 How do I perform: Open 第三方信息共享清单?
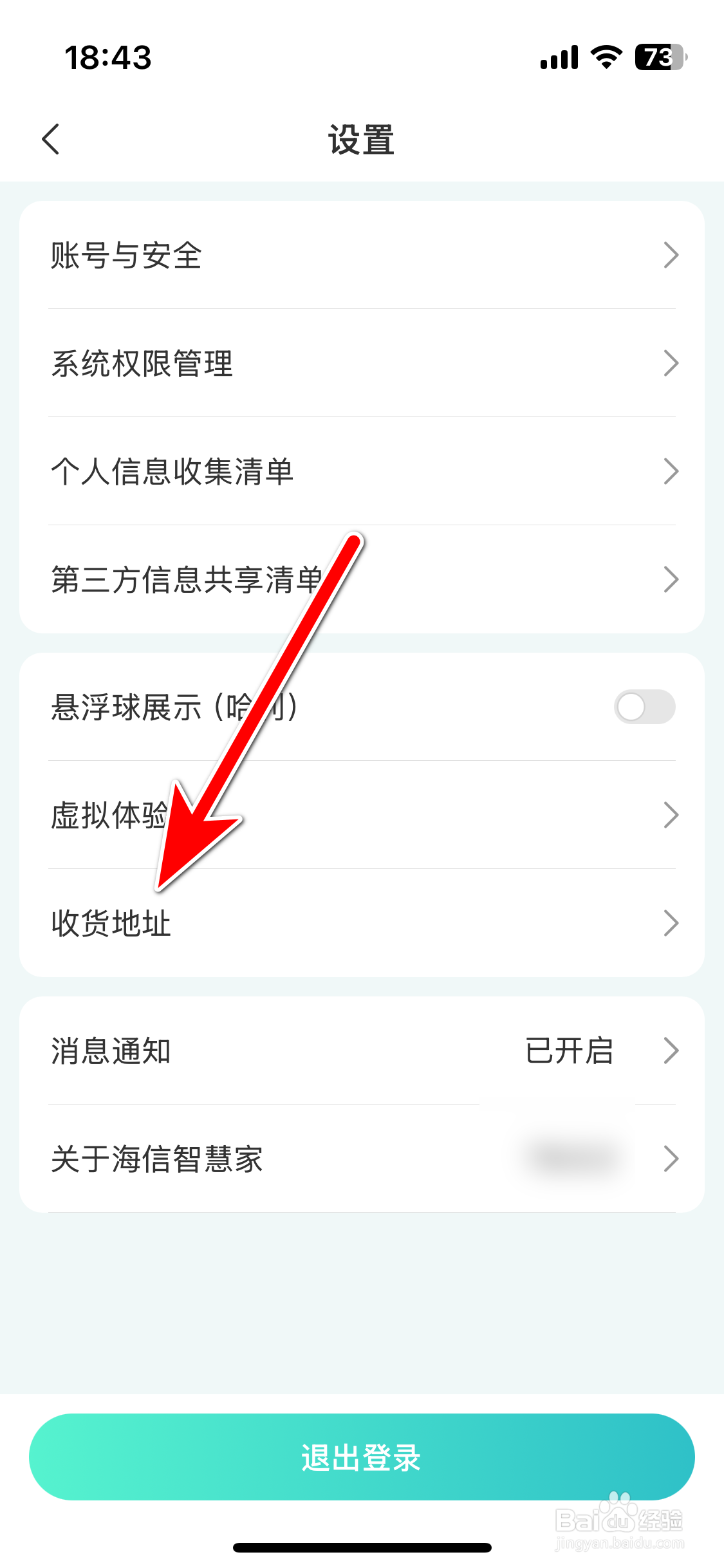coord(360,579)
